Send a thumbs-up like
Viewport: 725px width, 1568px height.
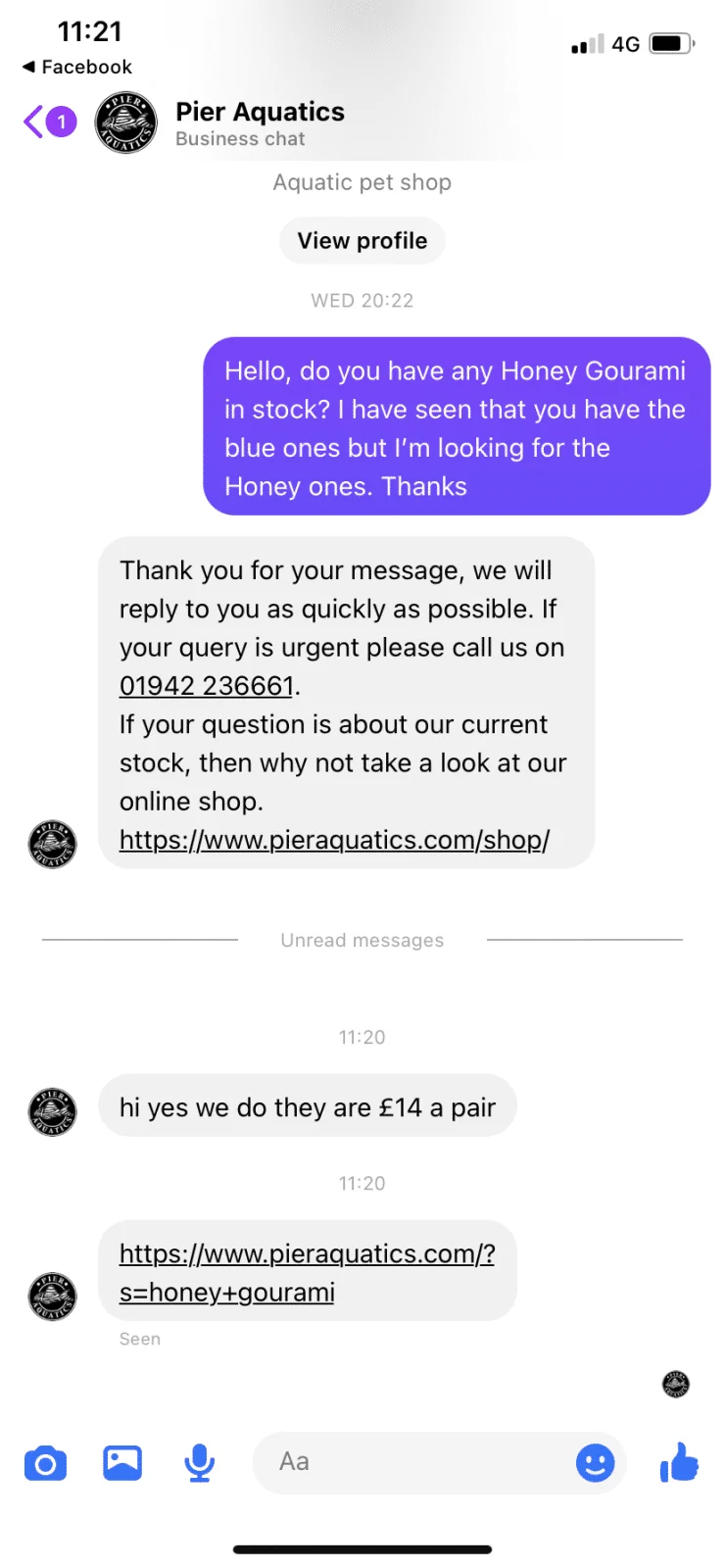click(679, 1462)
